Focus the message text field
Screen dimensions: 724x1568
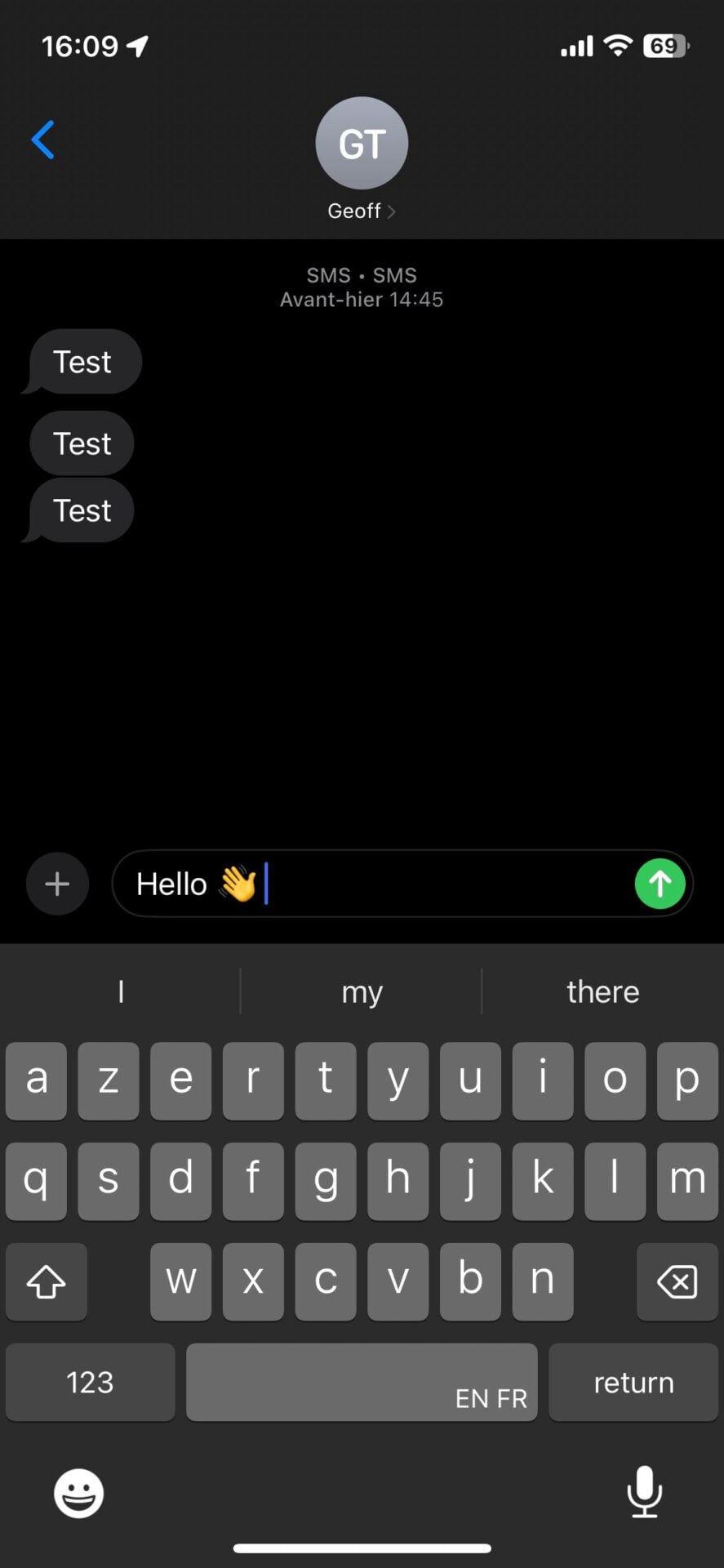click(x=441, y=884)
